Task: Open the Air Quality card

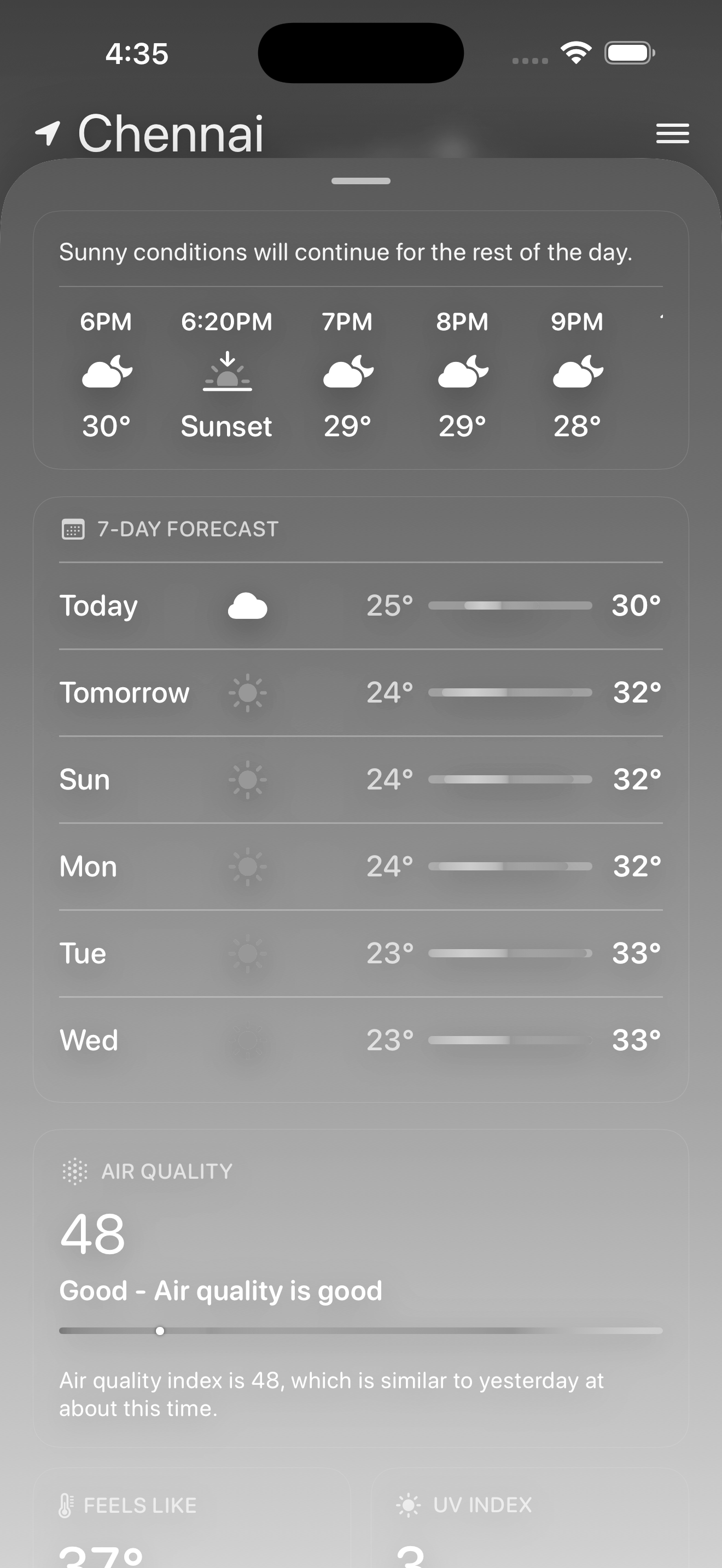Action: click(360, 1288)
